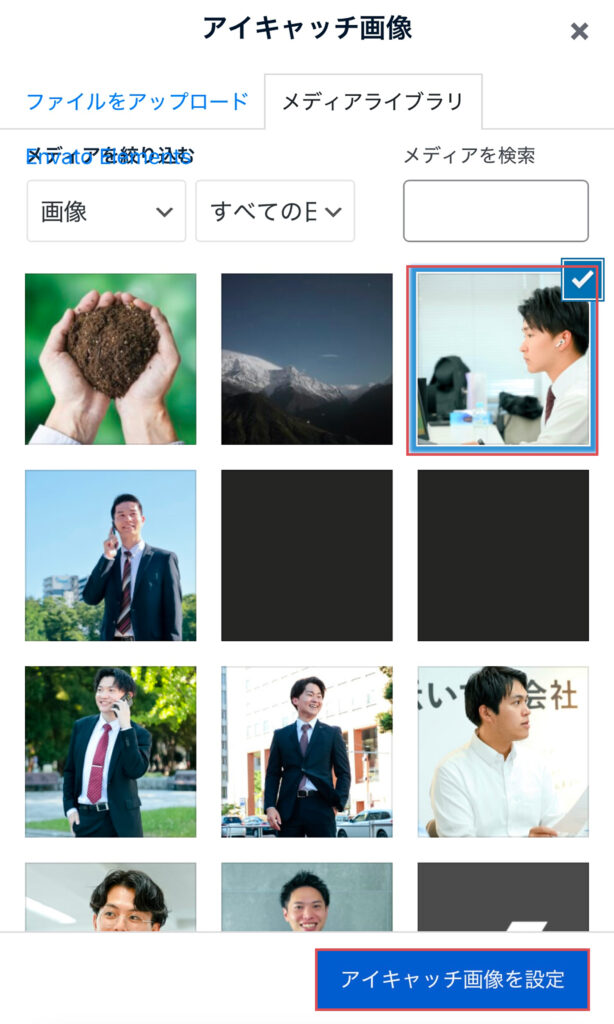Choose the snowy mountain night image
This screenshot has height=1024, width=614.
[306, 358]
